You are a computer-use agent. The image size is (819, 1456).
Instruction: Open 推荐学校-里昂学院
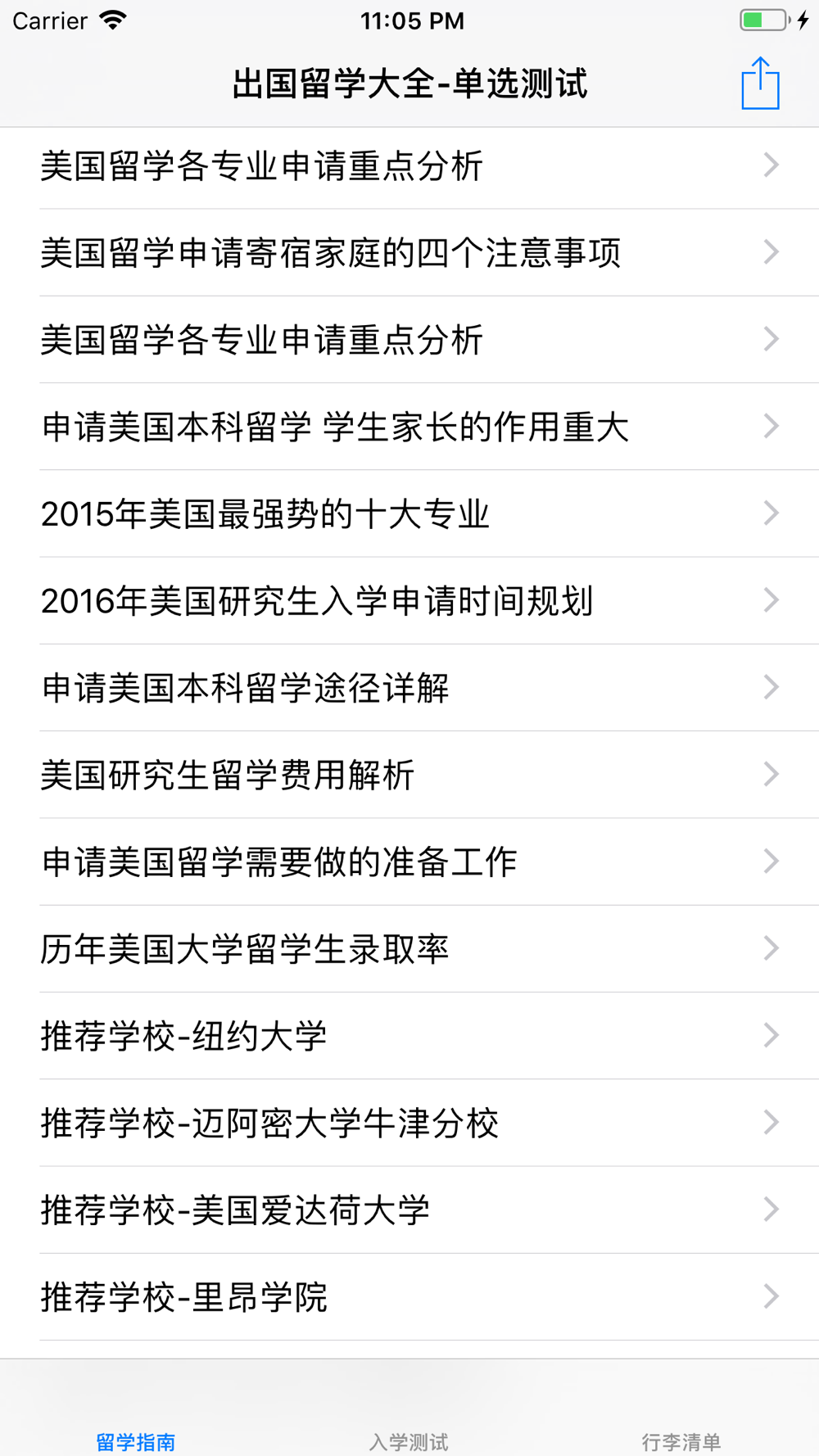pyautogui.click(x=409, y=1297)
